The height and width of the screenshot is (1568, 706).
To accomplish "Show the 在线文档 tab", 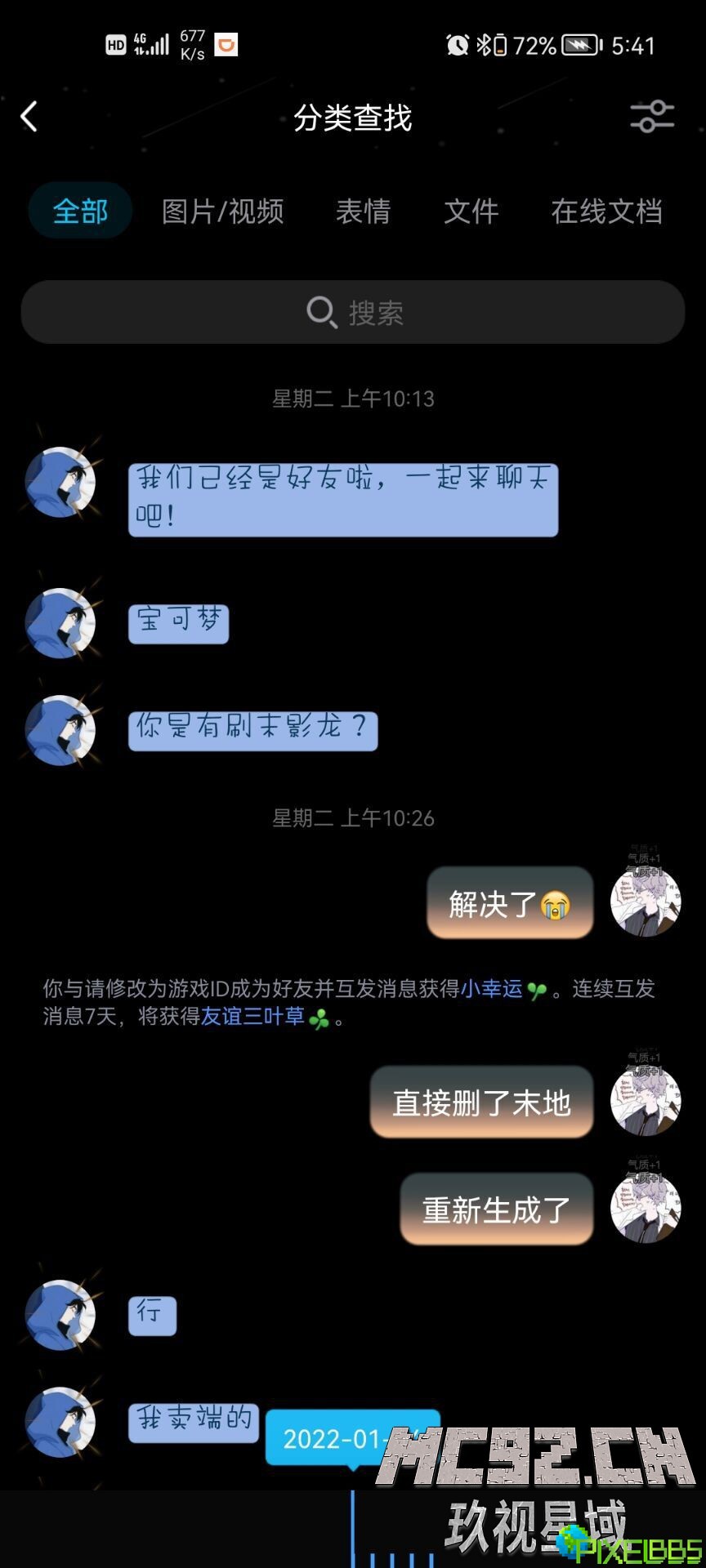I will (605, 212).
